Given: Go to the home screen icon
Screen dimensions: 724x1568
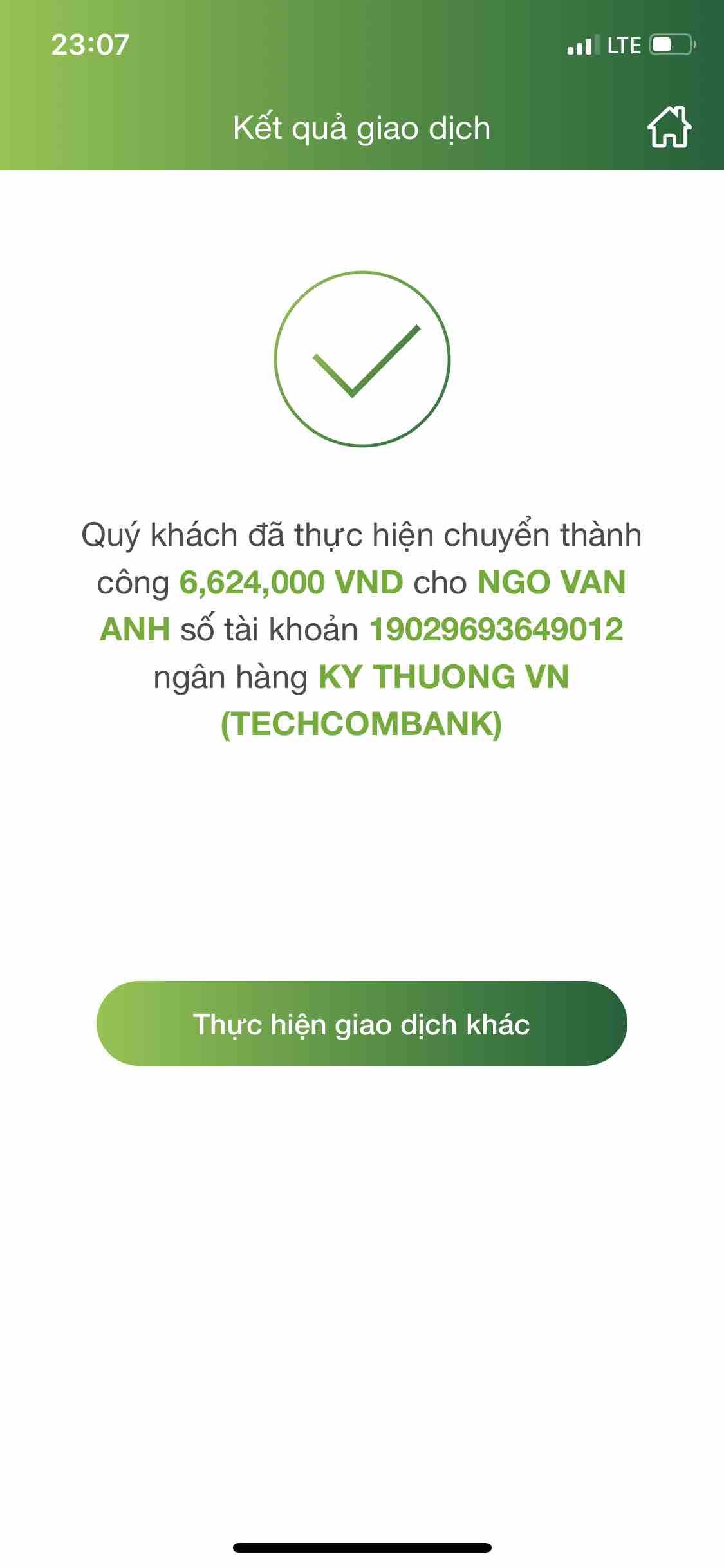Looking at the screenshot, I should (669, 127).
